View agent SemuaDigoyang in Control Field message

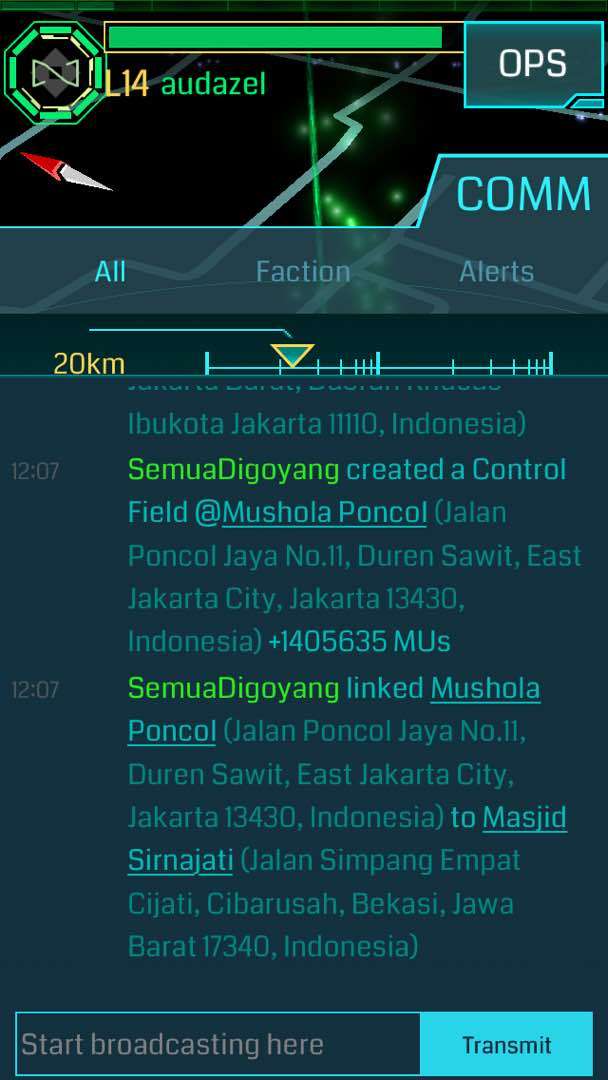point(233,469)
